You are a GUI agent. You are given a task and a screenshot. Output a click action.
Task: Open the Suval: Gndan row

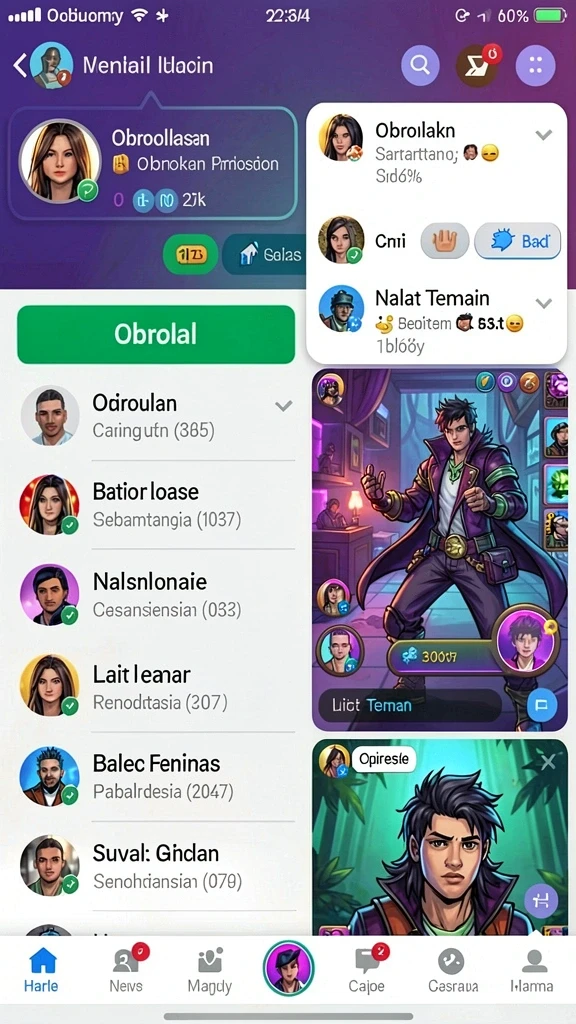click(157, 866)
